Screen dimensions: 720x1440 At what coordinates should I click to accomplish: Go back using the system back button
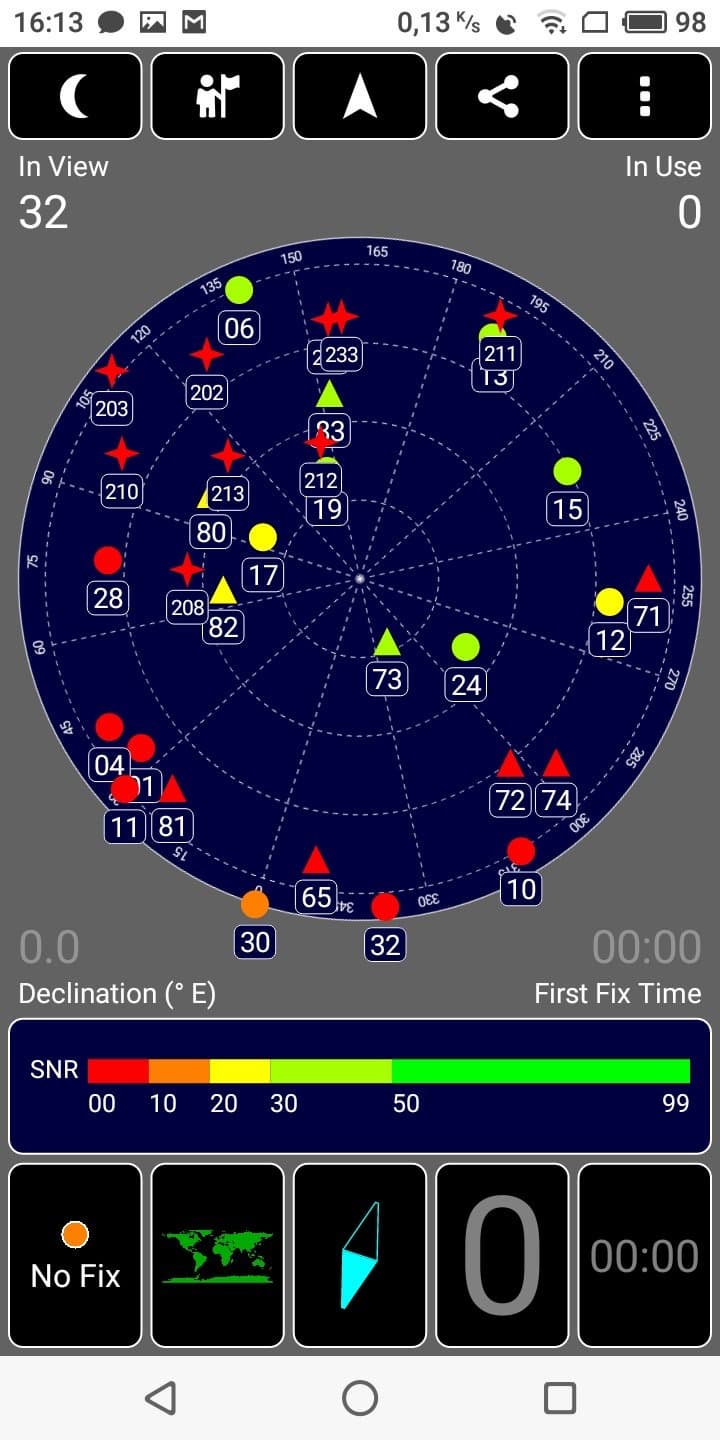[x=160, y=1397]
